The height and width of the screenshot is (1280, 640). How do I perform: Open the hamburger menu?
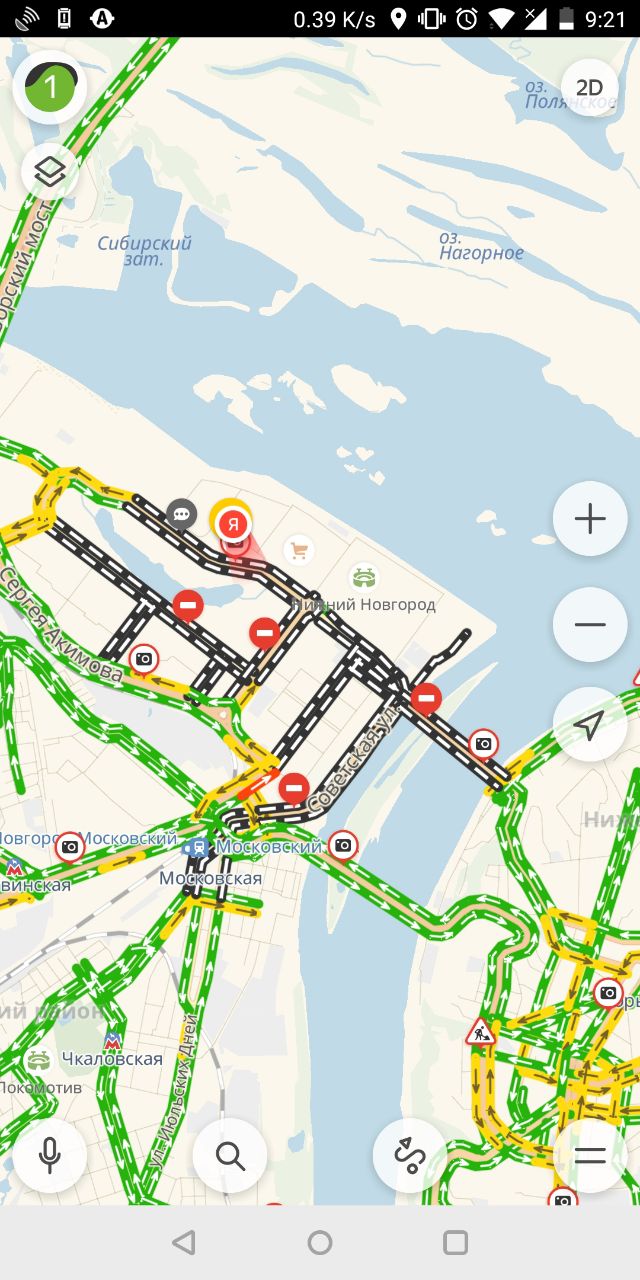point(590,1156)
